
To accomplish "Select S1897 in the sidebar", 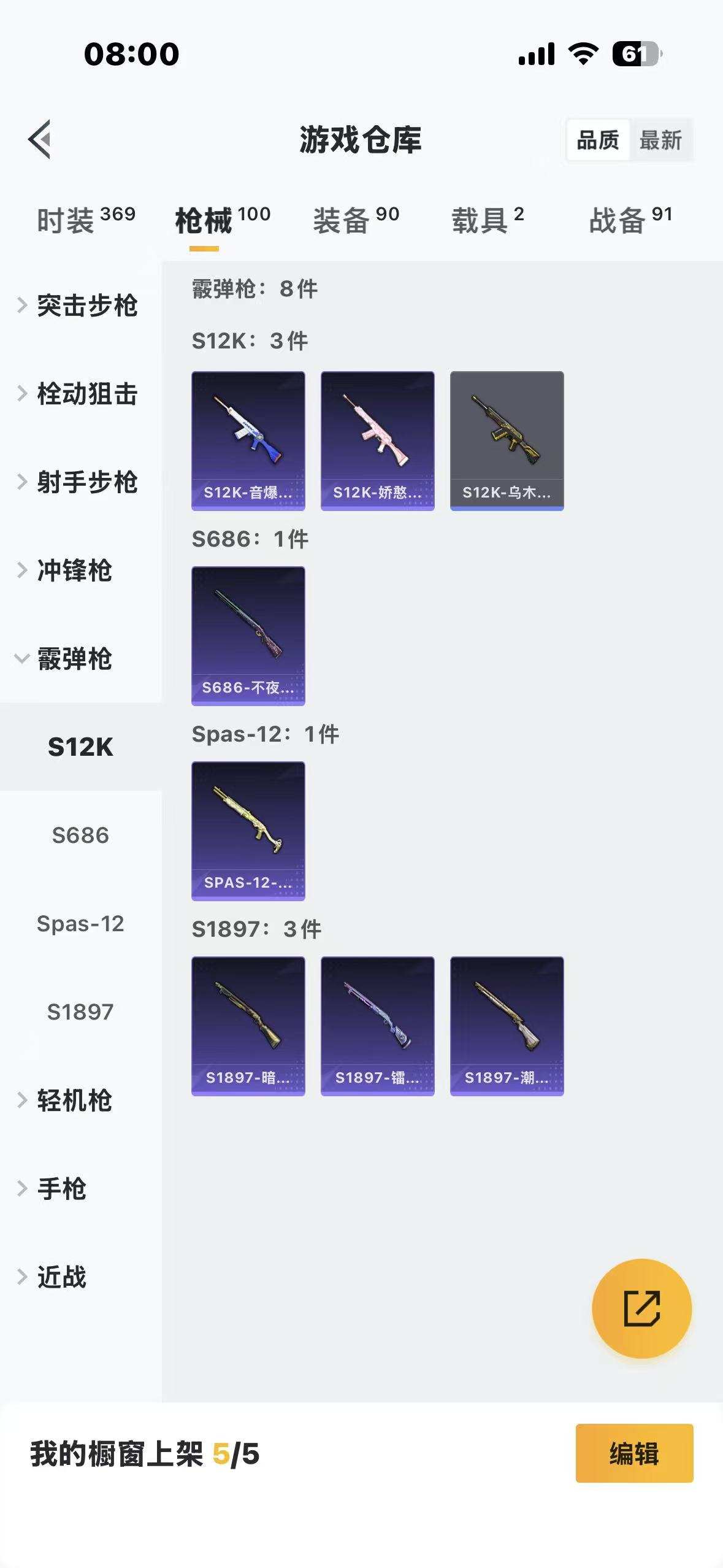I will (x=80, y=1012).
